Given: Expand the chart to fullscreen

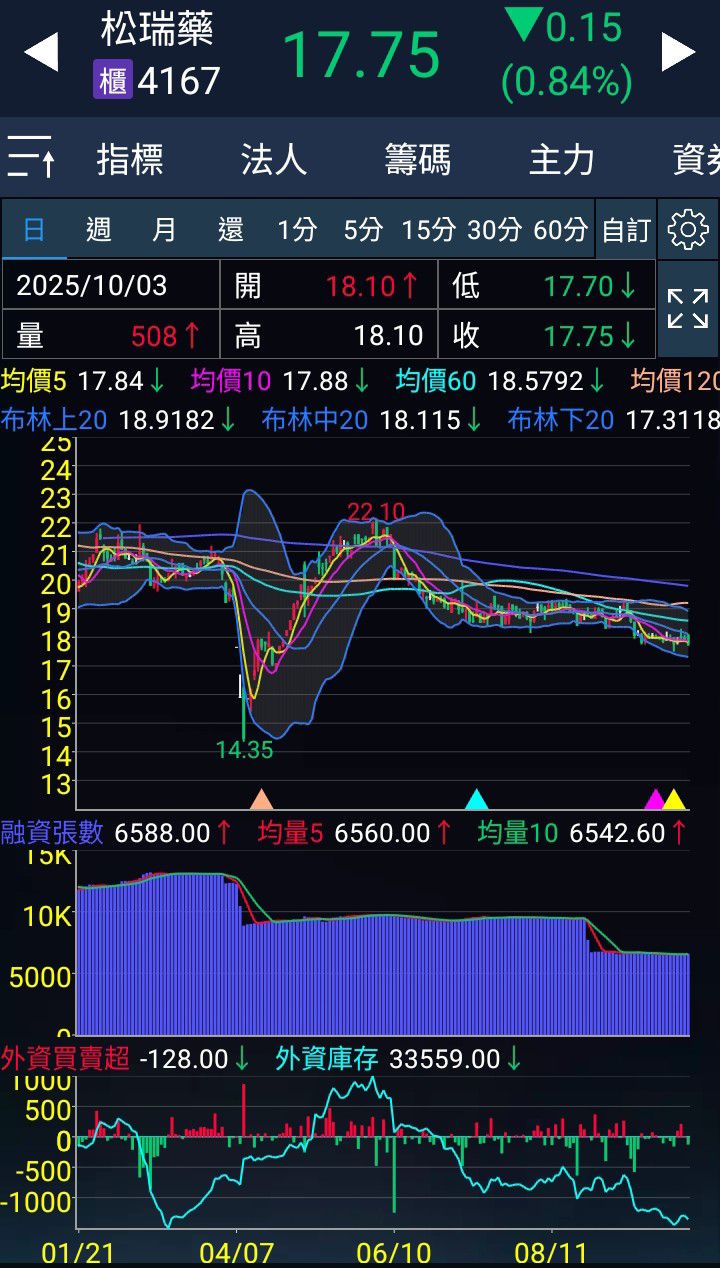Looking at the screenshot, I should [688, 308].
